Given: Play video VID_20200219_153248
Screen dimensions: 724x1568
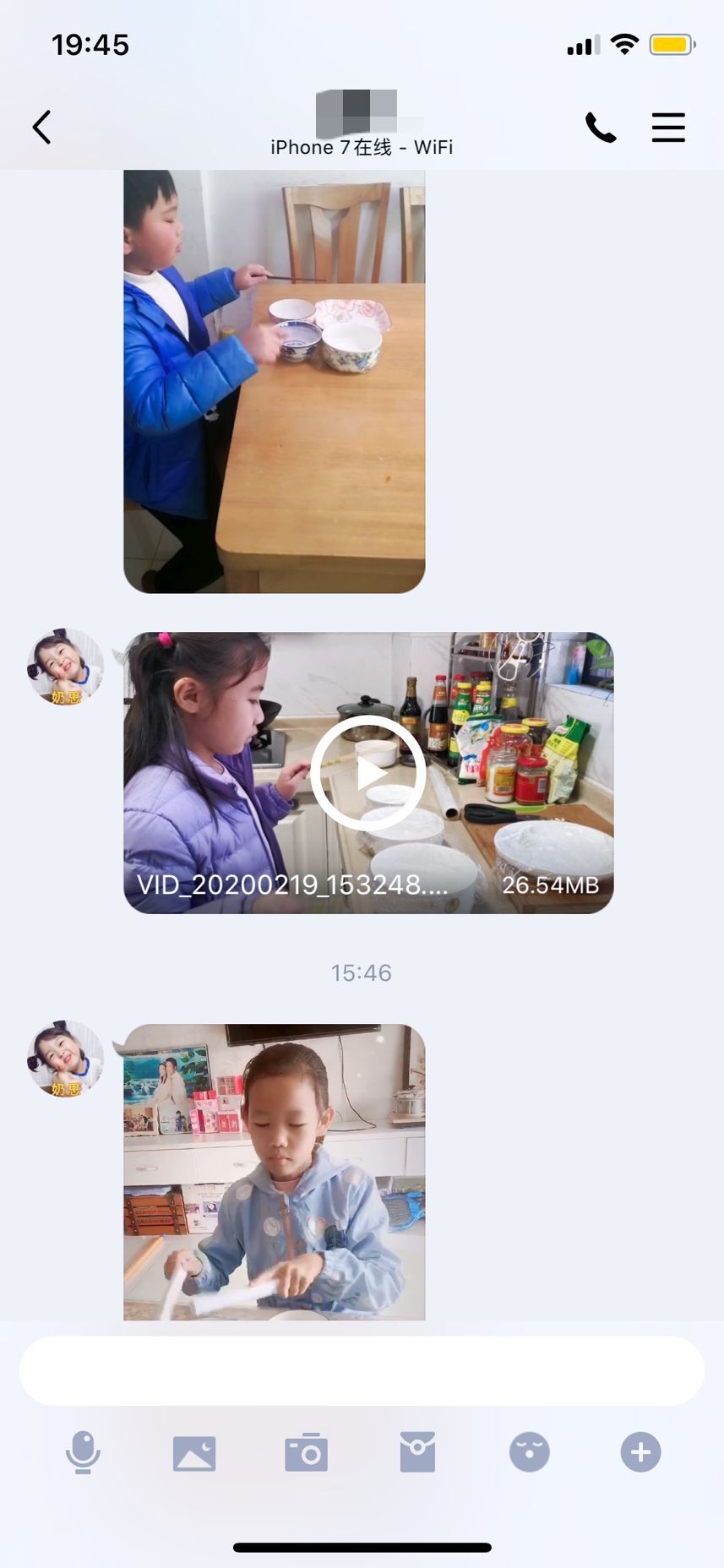Looking at the screenshot, I should click(x=367, y=772).
